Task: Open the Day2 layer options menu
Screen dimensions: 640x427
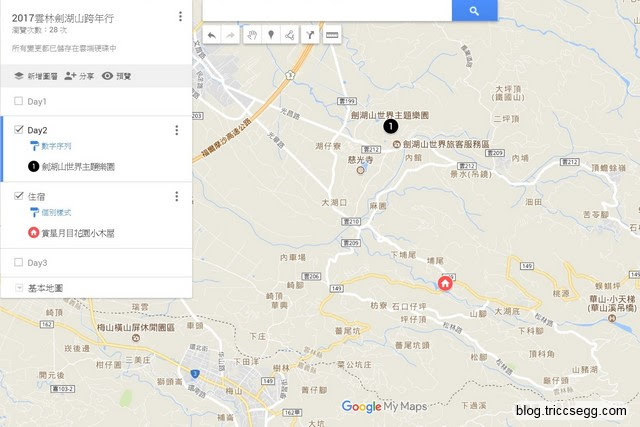Action: tap(176, 130)
